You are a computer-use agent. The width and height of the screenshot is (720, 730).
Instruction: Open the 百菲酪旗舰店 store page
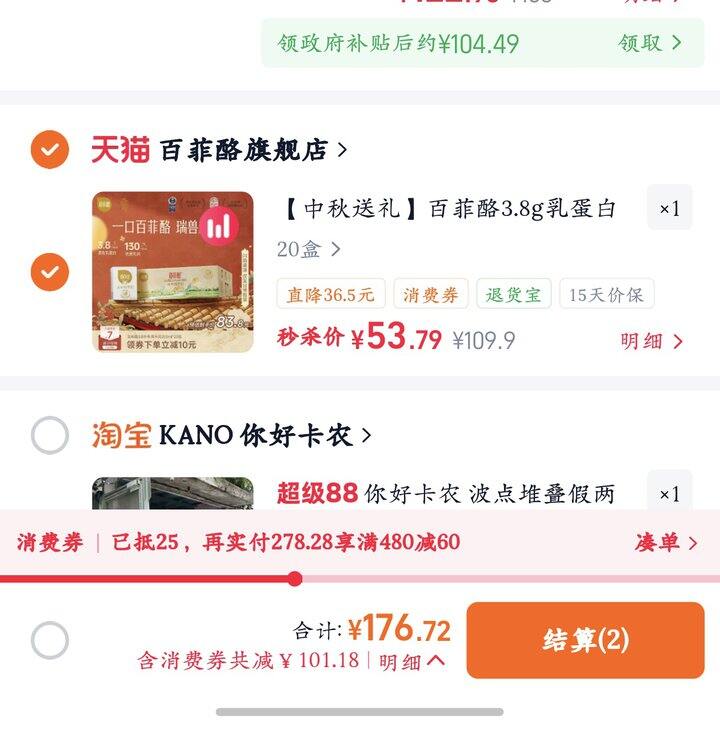point(253,150)
